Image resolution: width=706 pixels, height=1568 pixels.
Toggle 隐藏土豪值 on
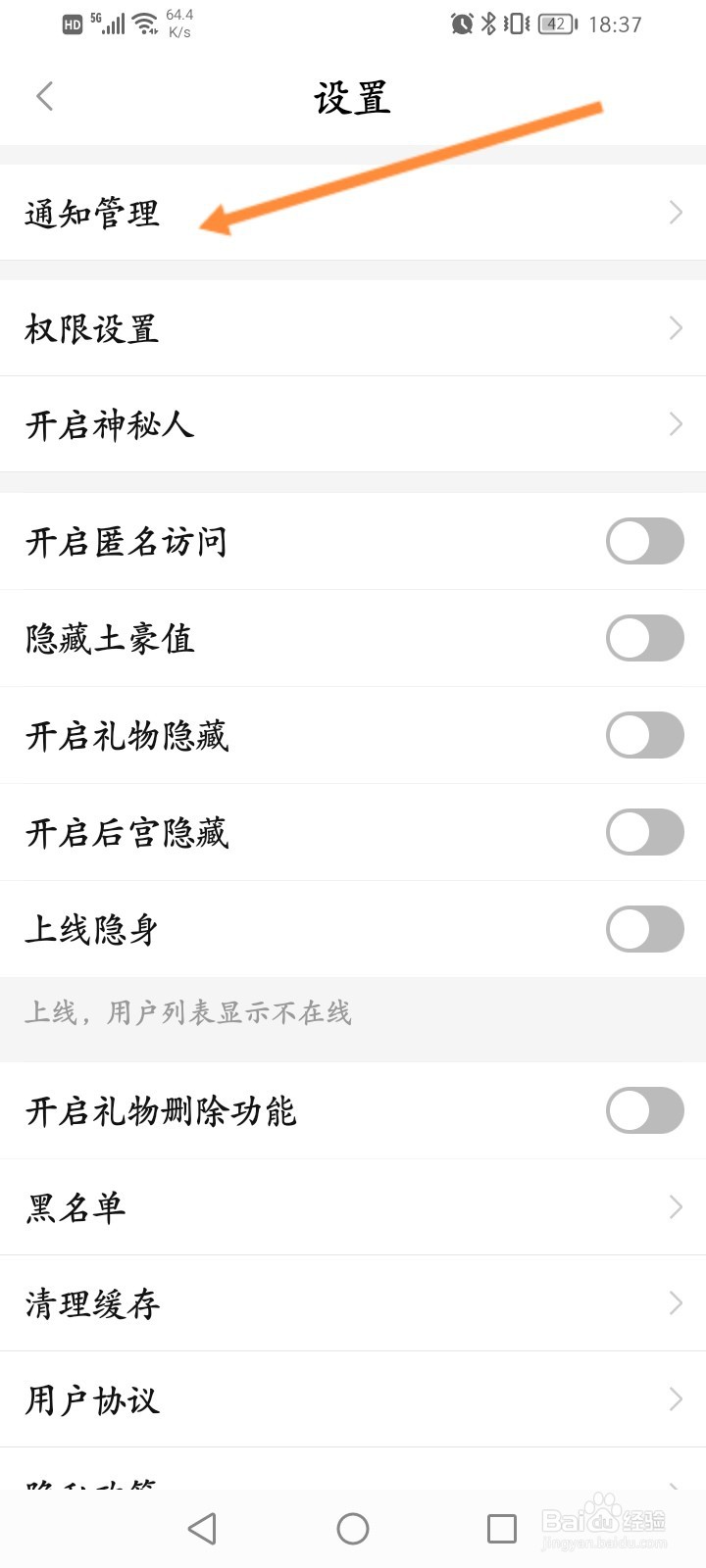point(644,638)
